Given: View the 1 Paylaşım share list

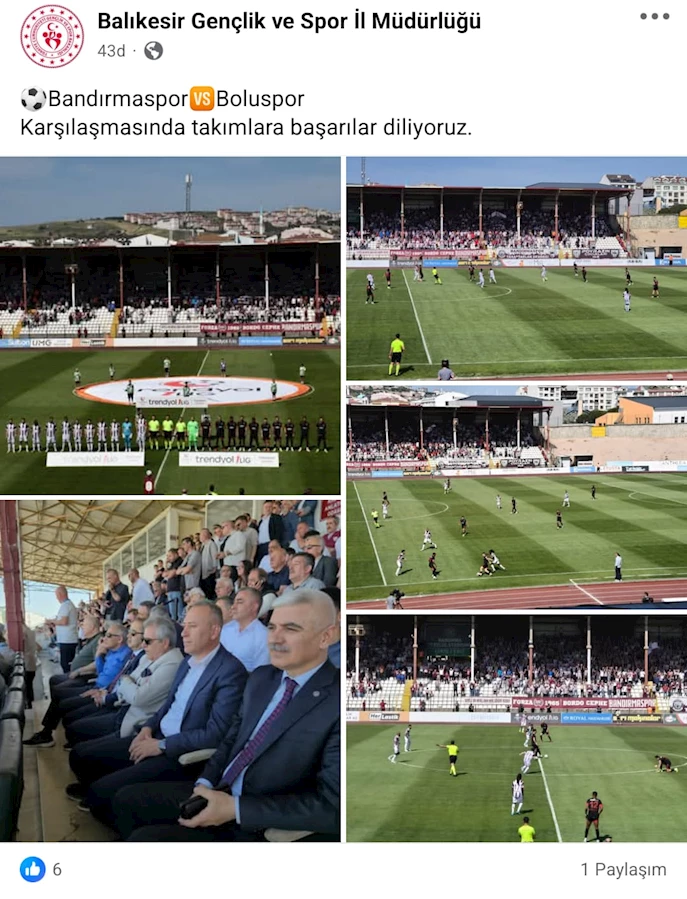Looking at the screenshot, I should coord(623,869).
